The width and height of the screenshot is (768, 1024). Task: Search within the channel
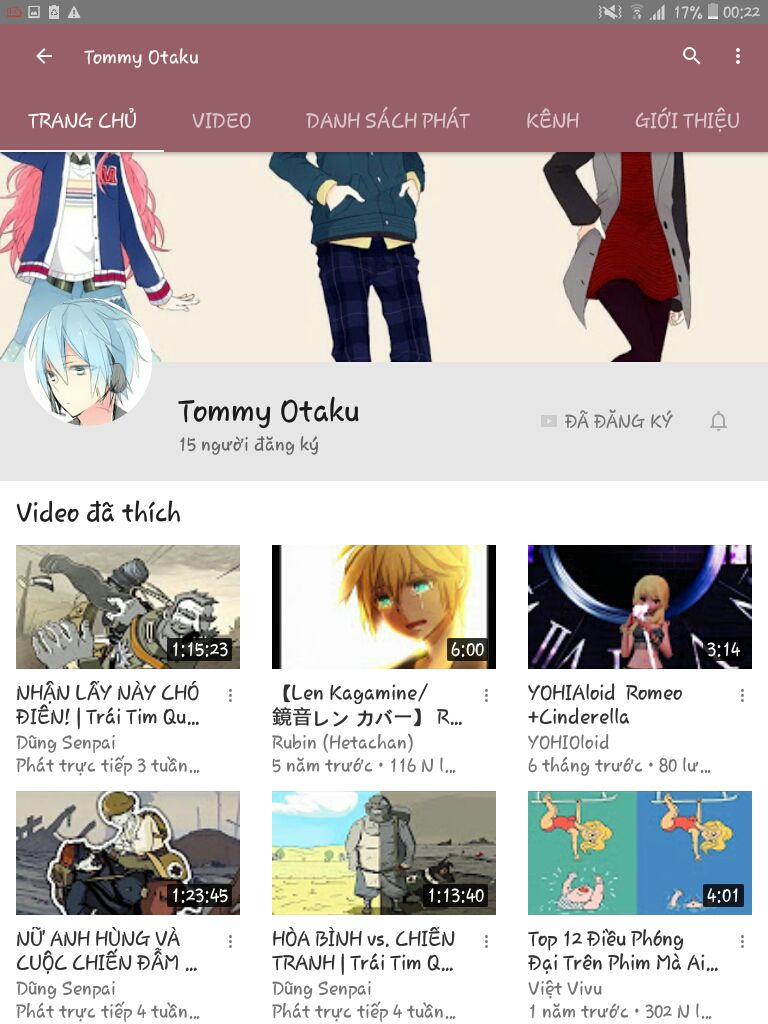pos(691,57)
